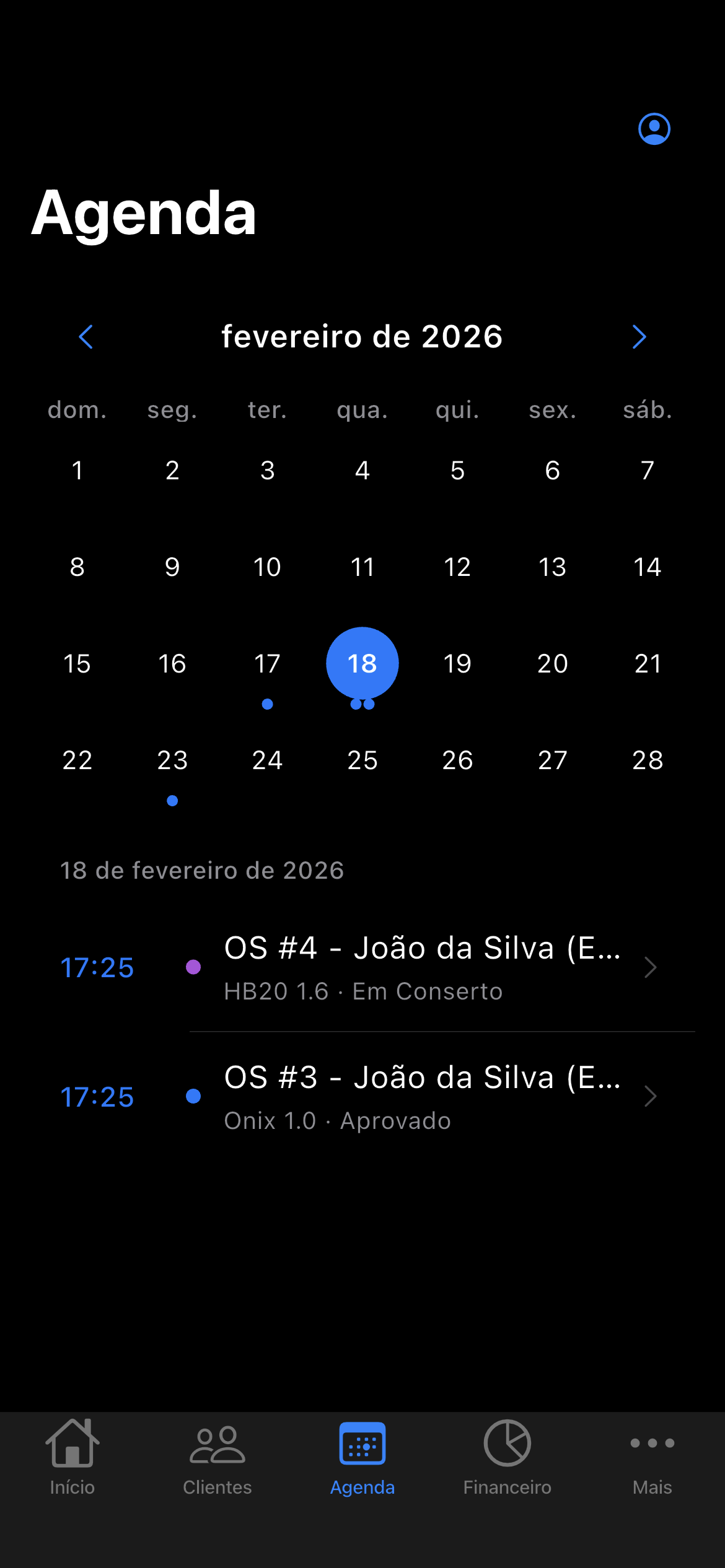Tap the blue dot for OS #3
This screenshot has height=1568, width=725.
(193, 1096)
